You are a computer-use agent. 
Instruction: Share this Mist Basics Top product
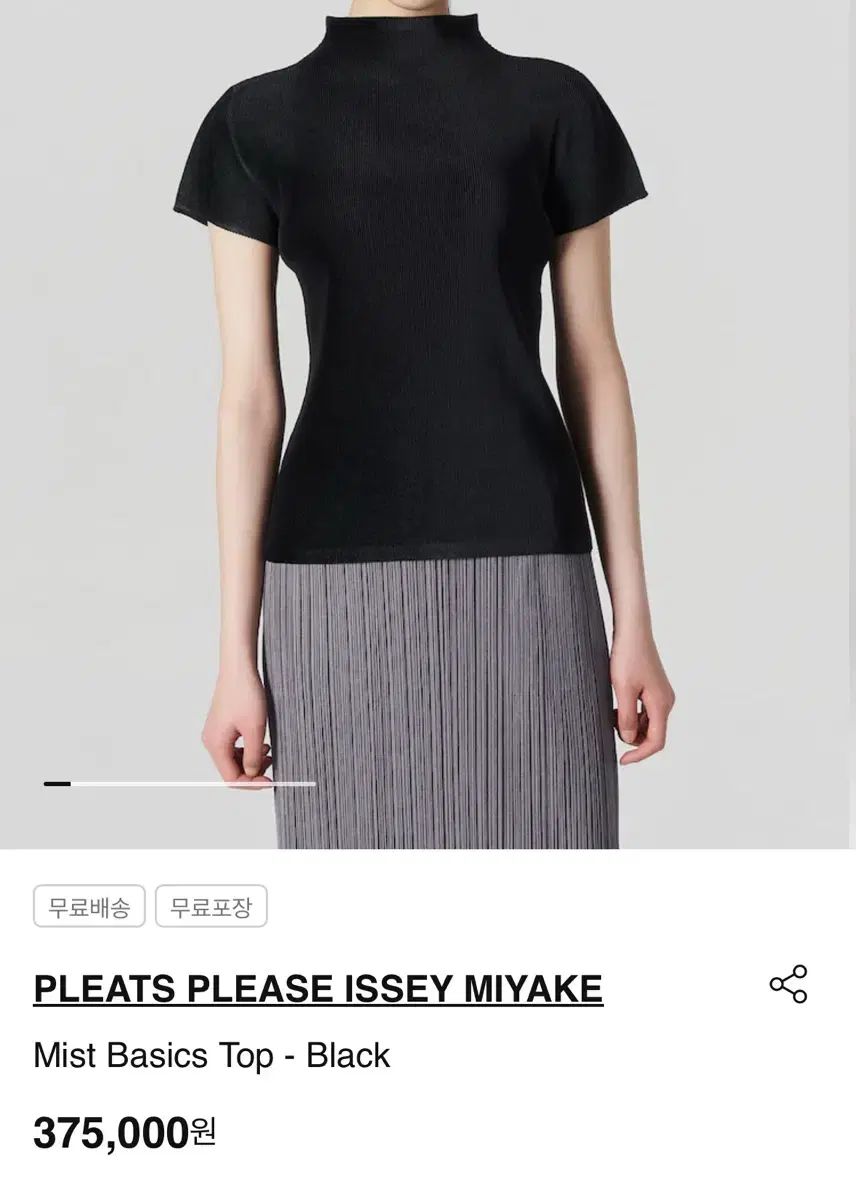pyautogui.click(x=788, y=984)
